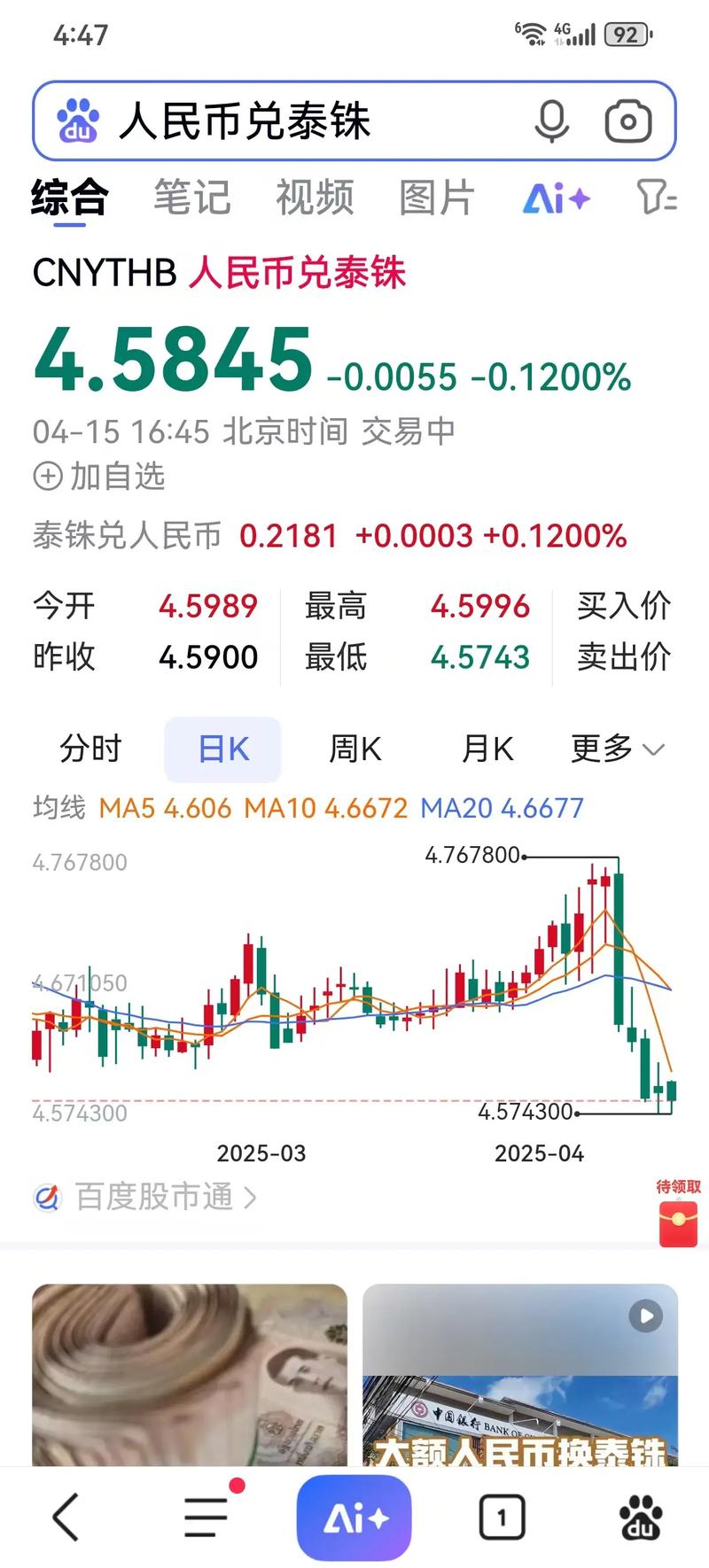Switch to the 视频 tab

[315, 198]
